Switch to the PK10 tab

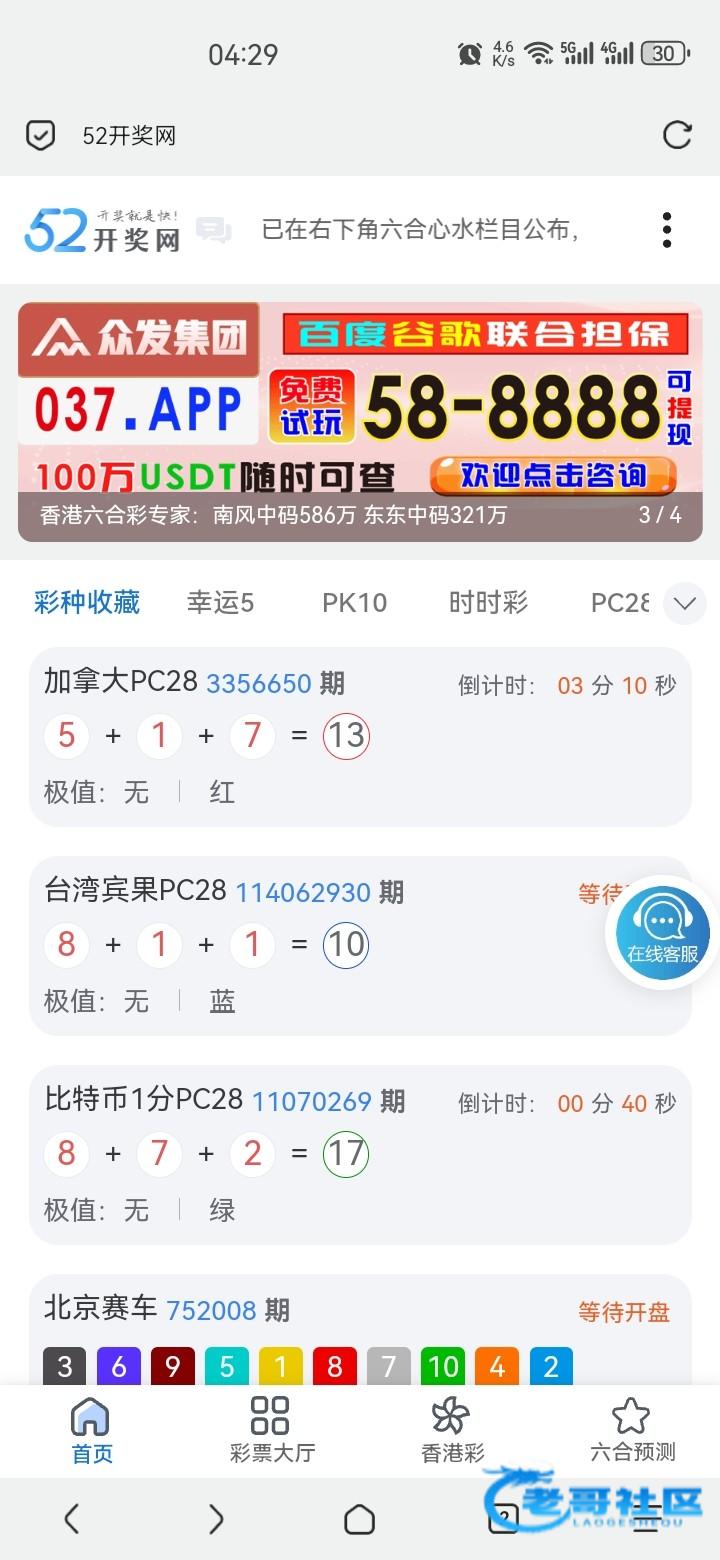[354, 602]
